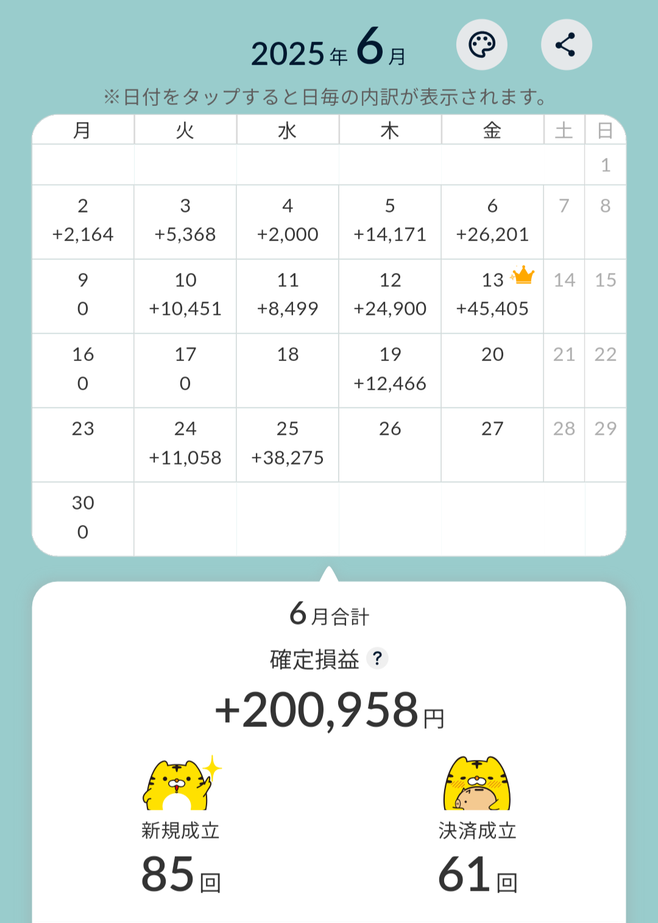Image resolution: width=658 pixels, height=923 pixels.
Task: Open June 25 showing +38,275
Action: click(288, 444)
